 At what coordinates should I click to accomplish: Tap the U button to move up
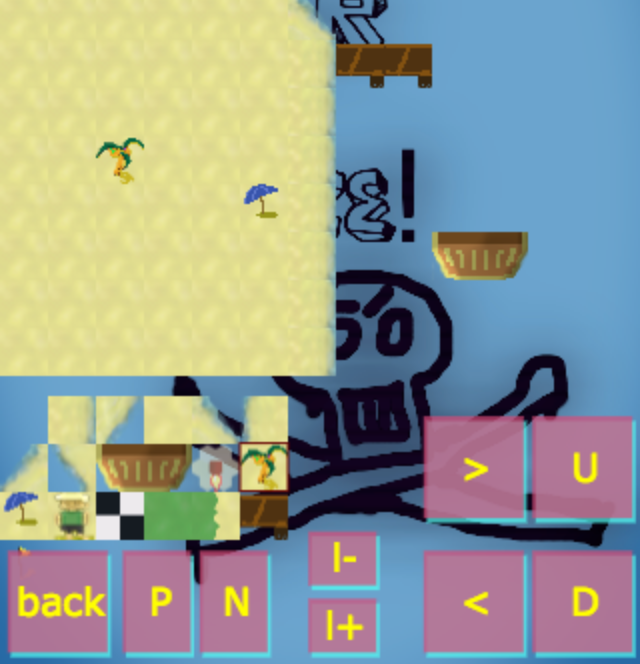584,469
